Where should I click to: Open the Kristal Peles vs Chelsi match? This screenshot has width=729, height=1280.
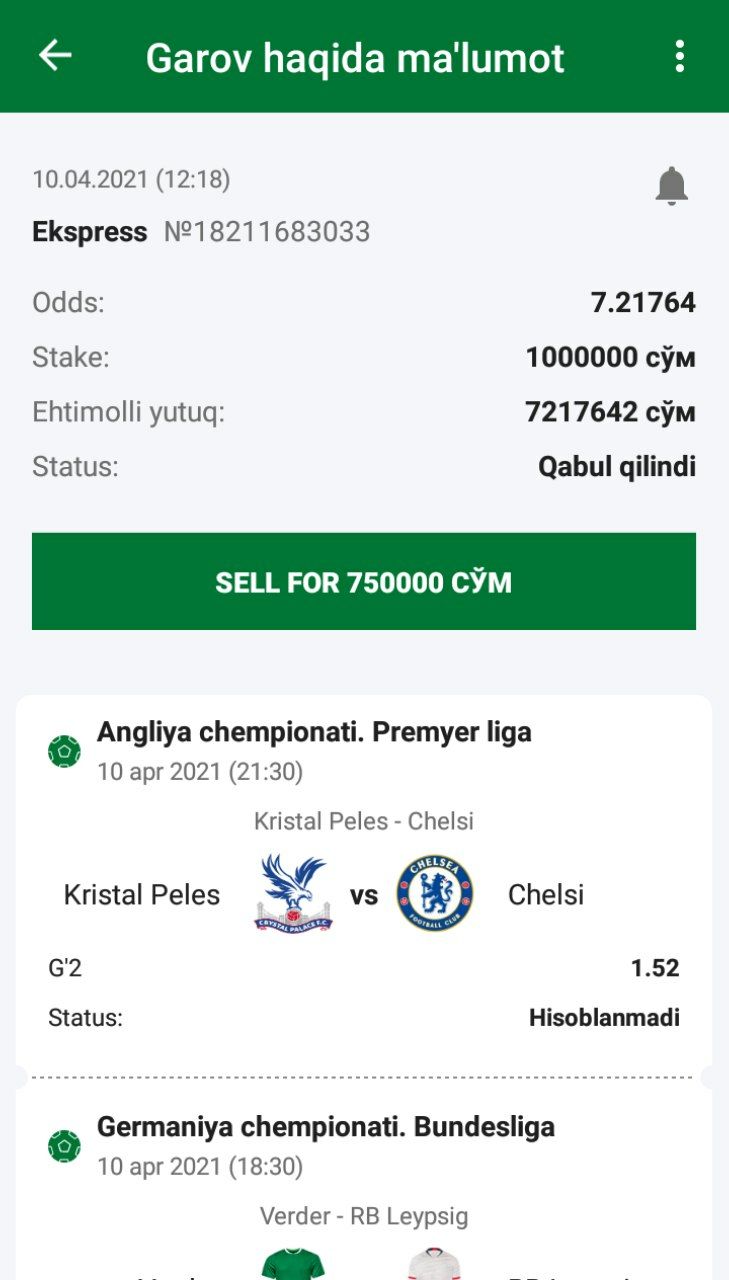364,893
